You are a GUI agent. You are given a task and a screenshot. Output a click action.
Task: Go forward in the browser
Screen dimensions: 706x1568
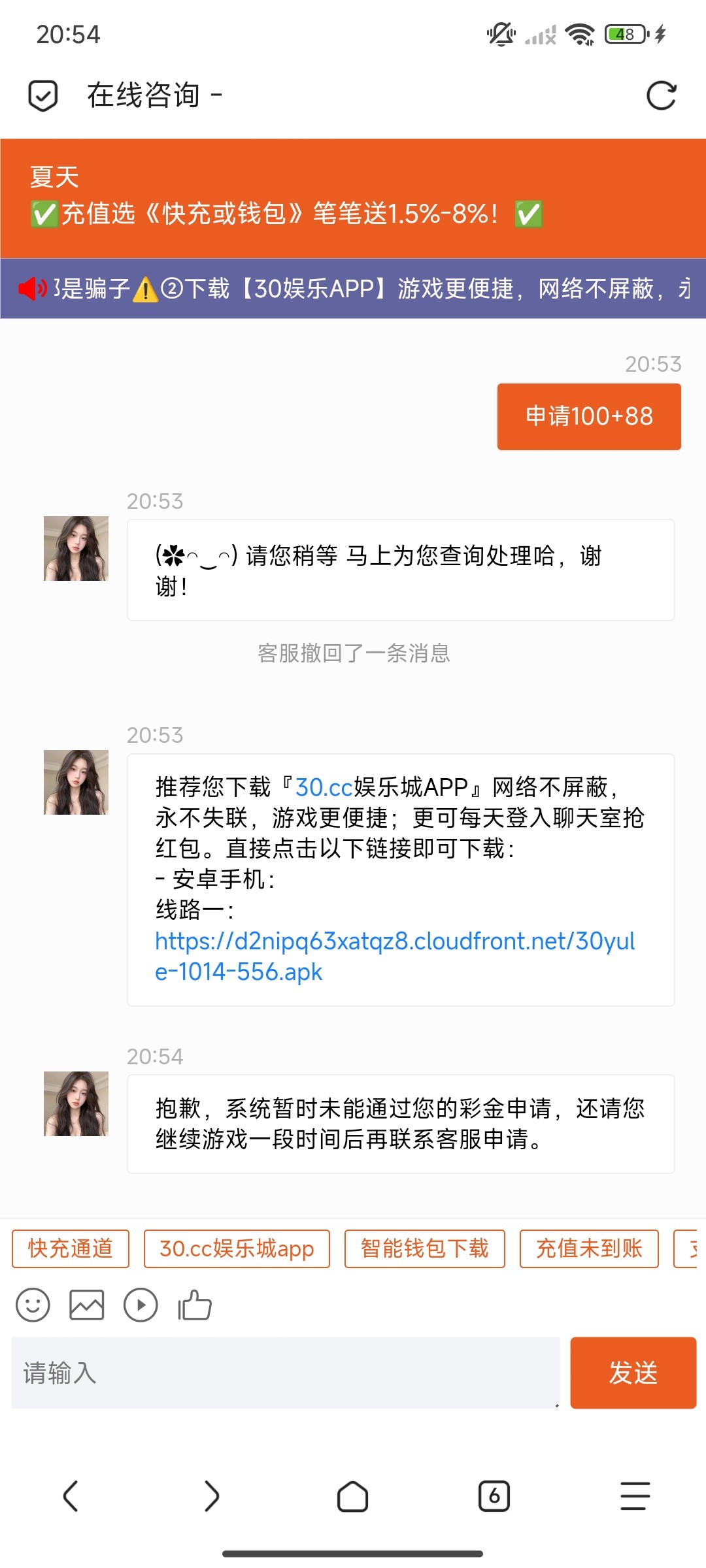(211, 1496)
